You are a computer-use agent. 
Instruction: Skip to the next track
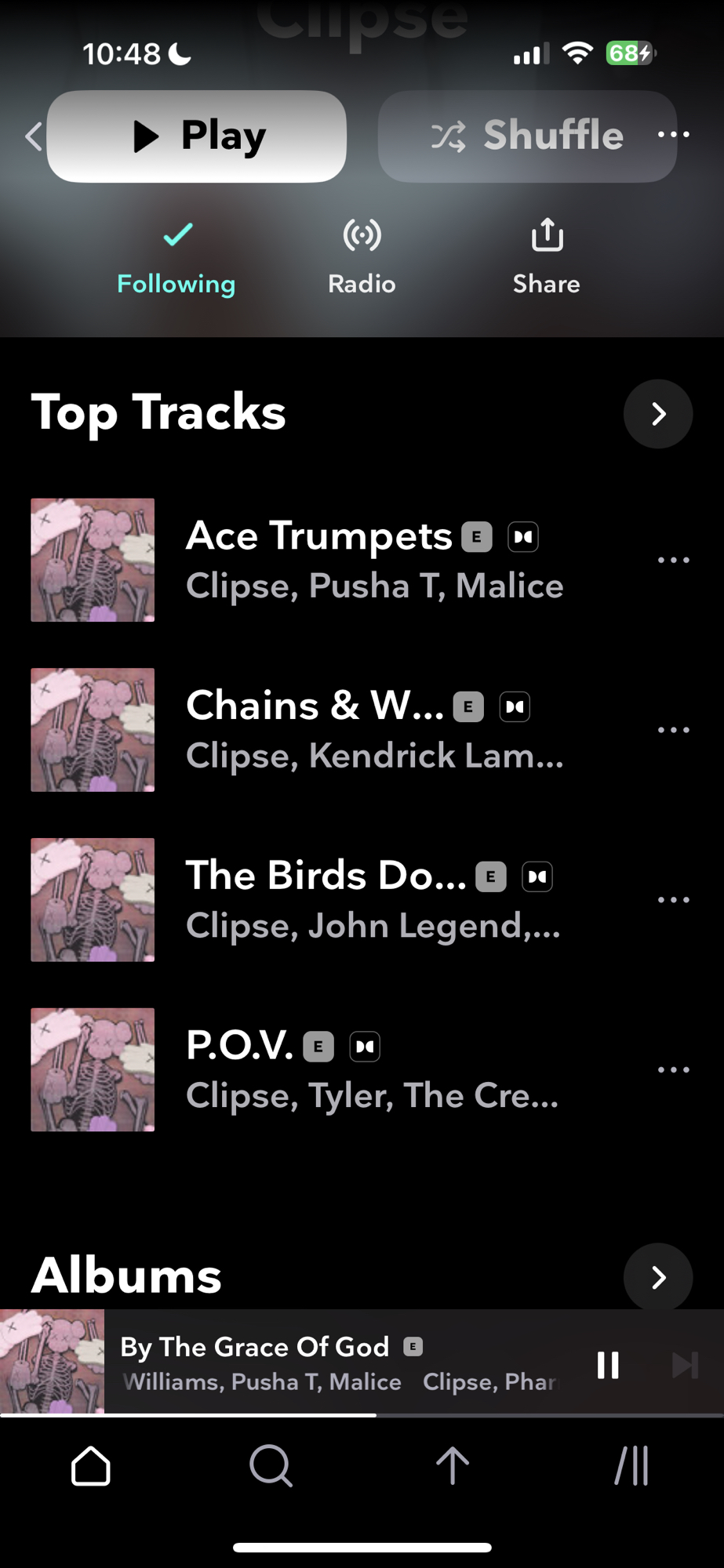tap(685, 1365)
